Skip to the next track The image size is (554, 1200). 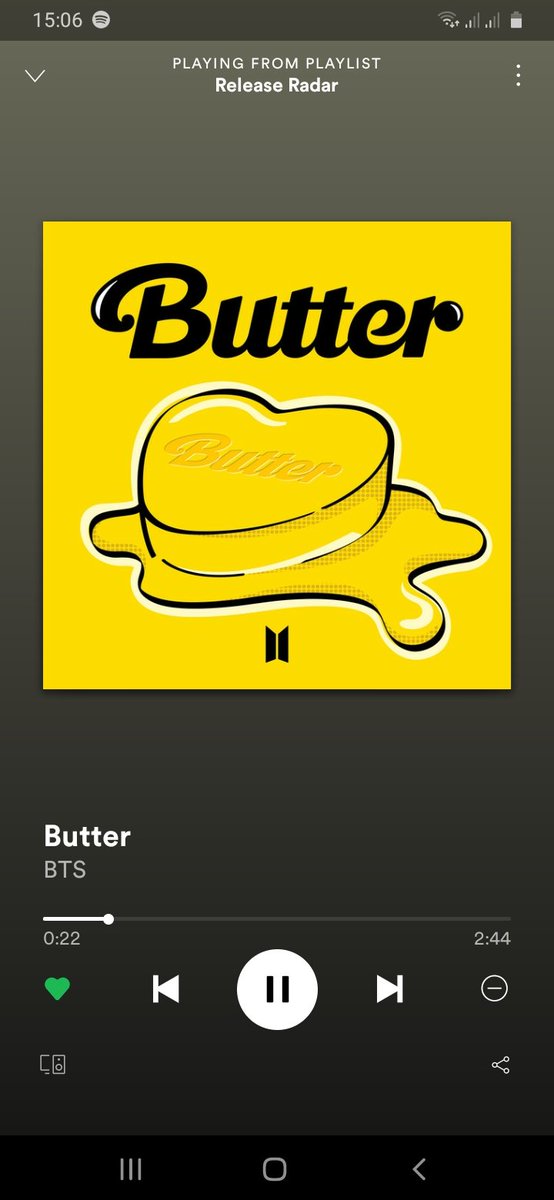[389, 989]
